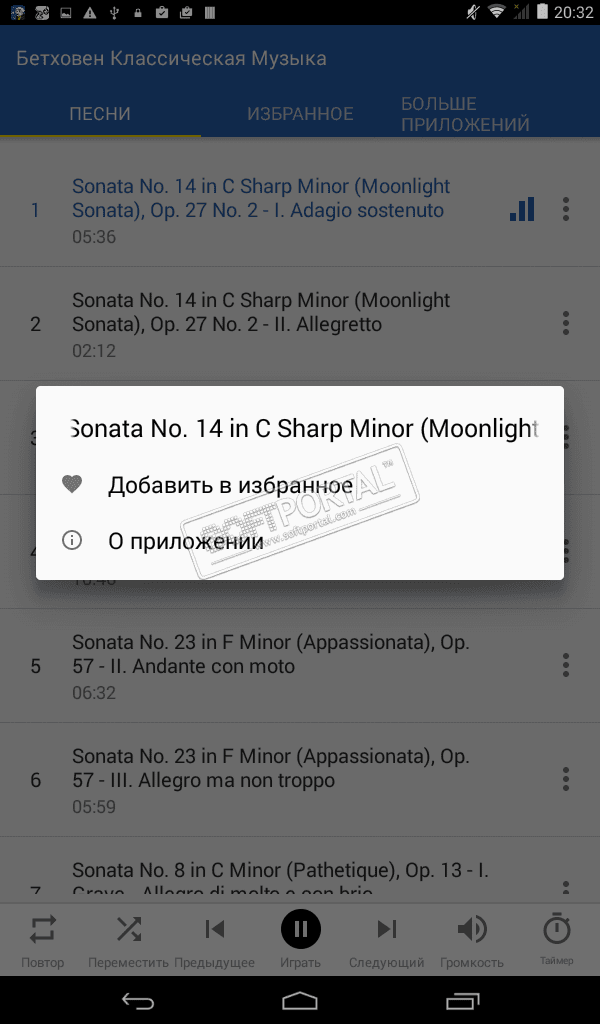Open overflow menu for Appassionata II. Andante con moto
The image size is (600, 1024).
click(566, 665)
